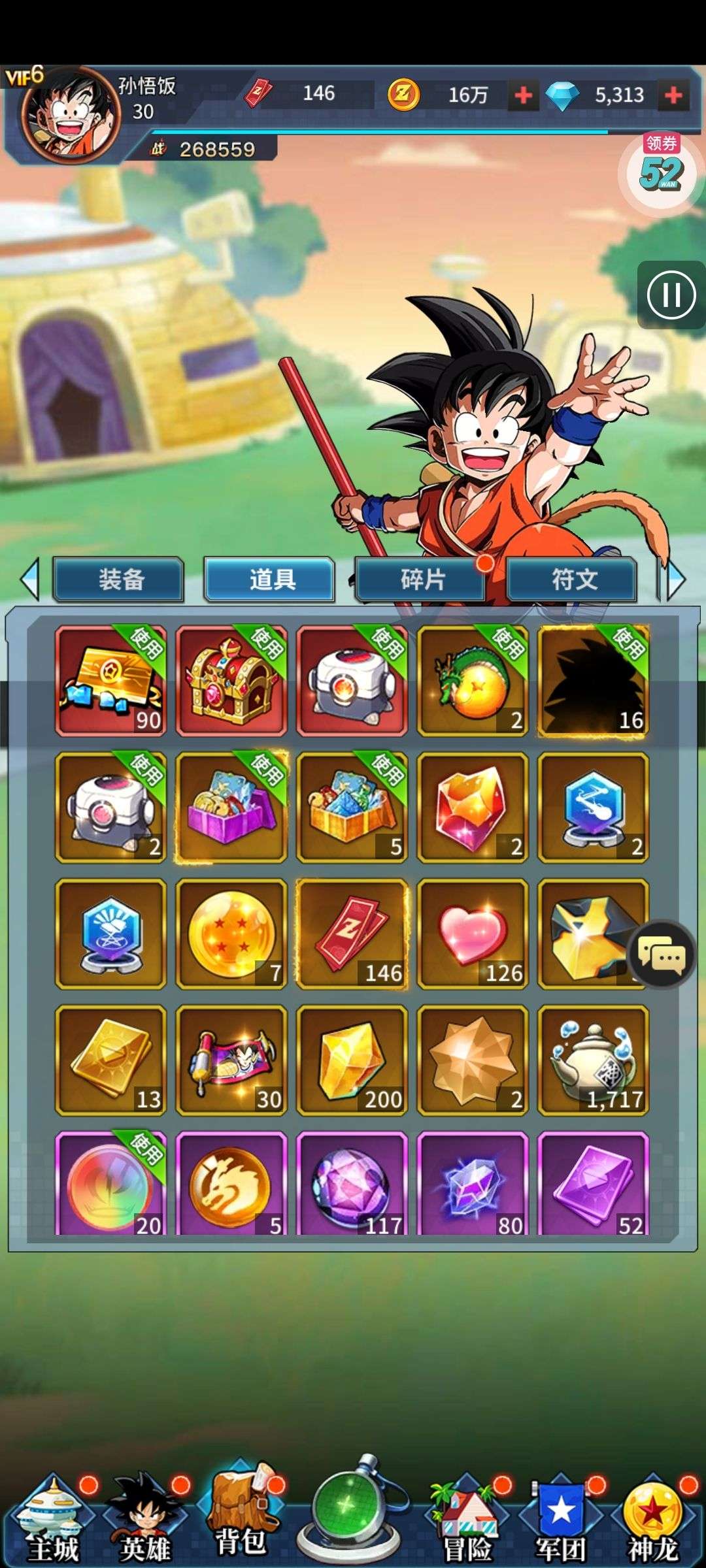The width and height of the screenshot is (706, 1568).
Task: Add more gold coins with plus button
Action: point(523,95)
